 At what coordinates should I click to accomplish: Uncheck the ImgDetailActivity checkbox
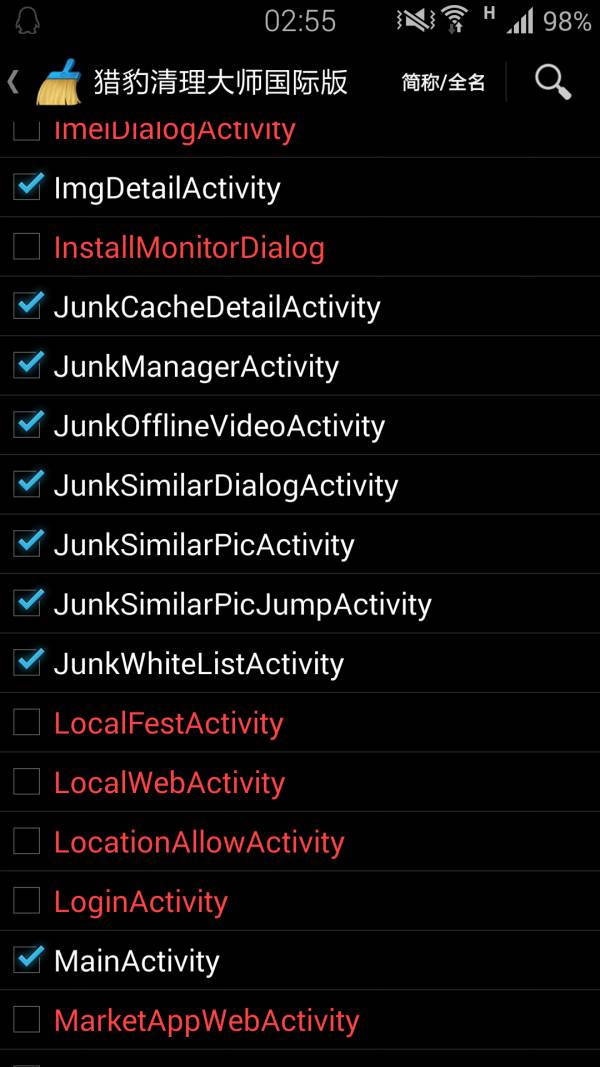27,187
